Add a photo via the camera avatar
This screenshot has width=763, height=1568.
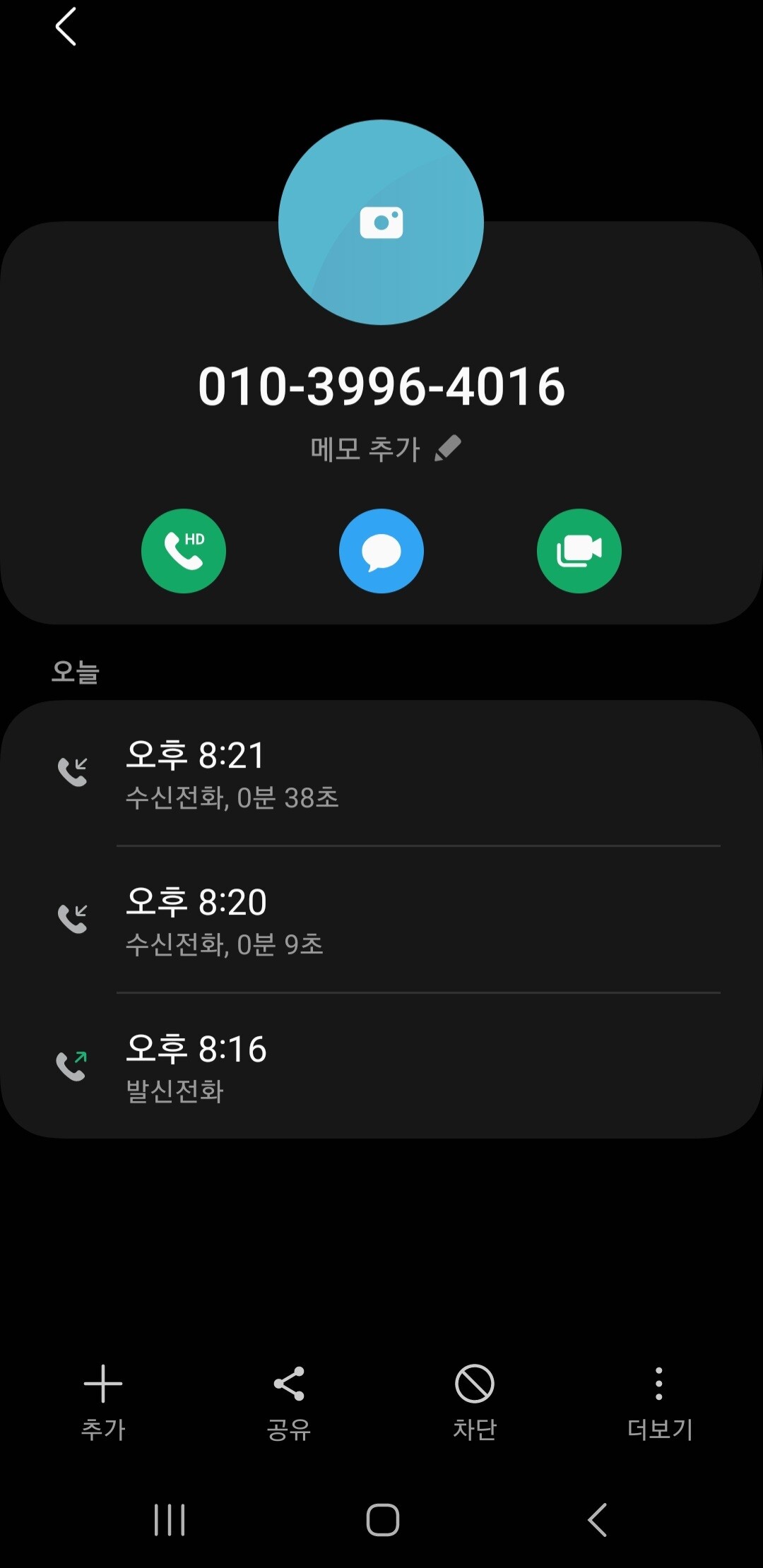point(381,222)
